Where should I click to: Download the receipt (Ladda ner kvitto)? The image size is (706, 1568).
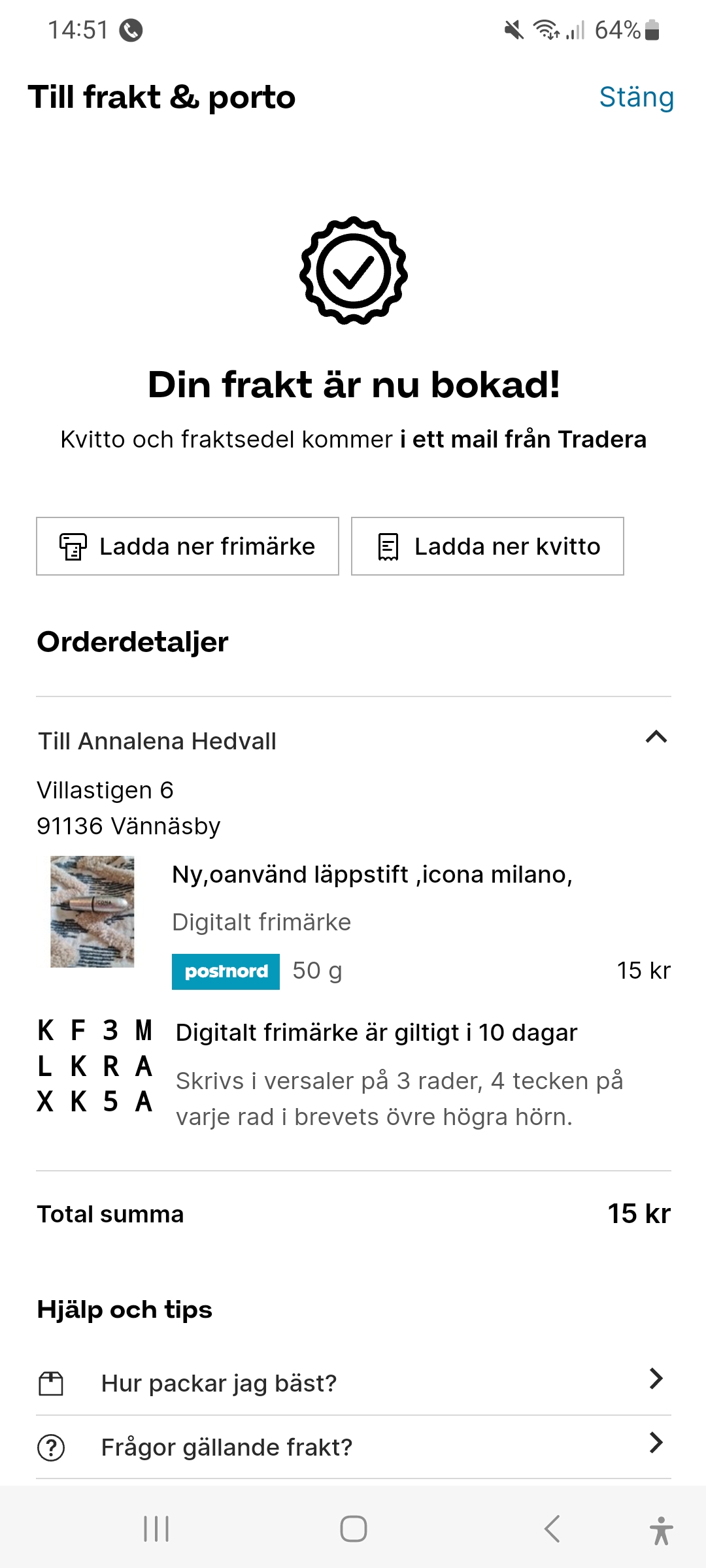pyautogui.click(x=487, y=546)
